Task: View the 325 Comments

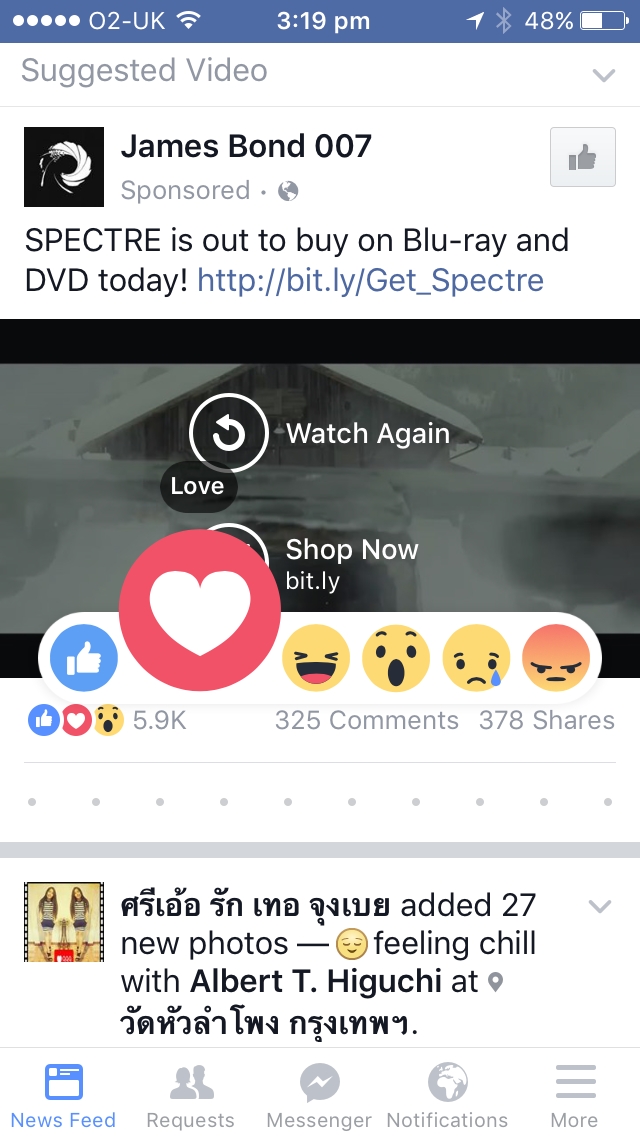Action: [x=366, y=720]
